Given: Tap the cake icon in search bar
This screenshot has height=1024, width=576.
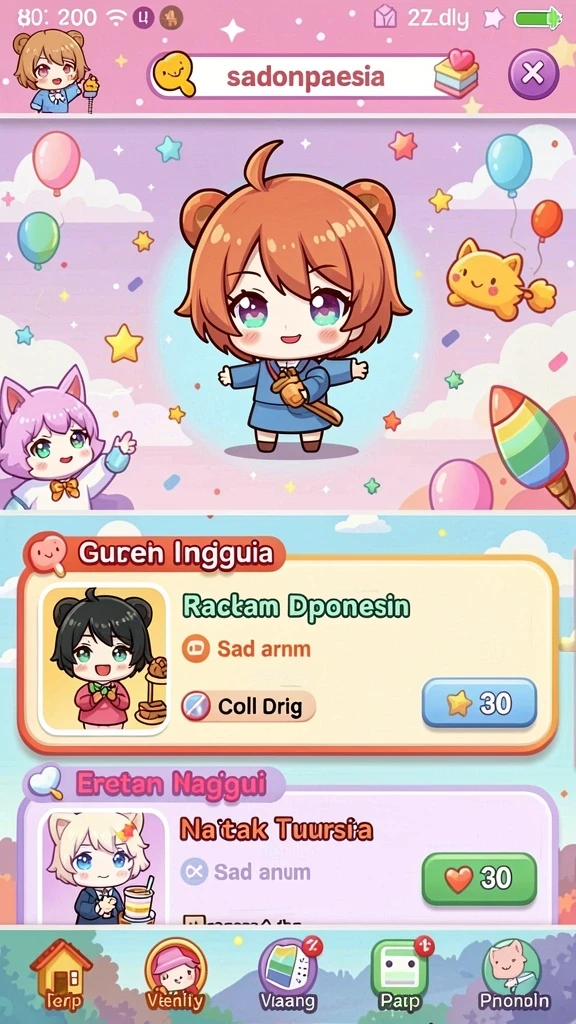Looking at the screenshot, I should 456,73.
